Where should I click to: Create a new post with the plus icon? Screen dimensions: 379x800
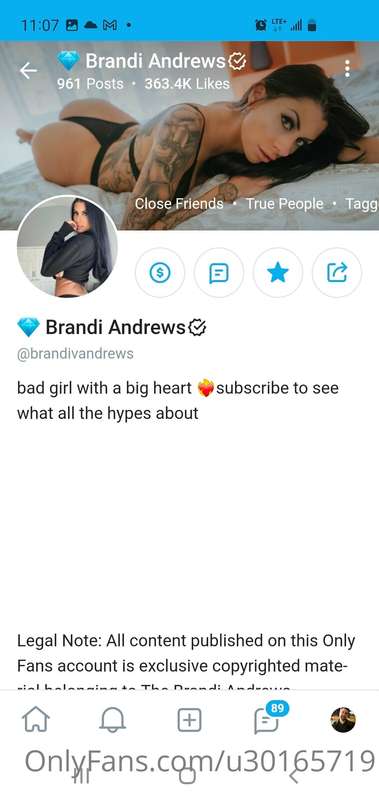tap(189, 720)
